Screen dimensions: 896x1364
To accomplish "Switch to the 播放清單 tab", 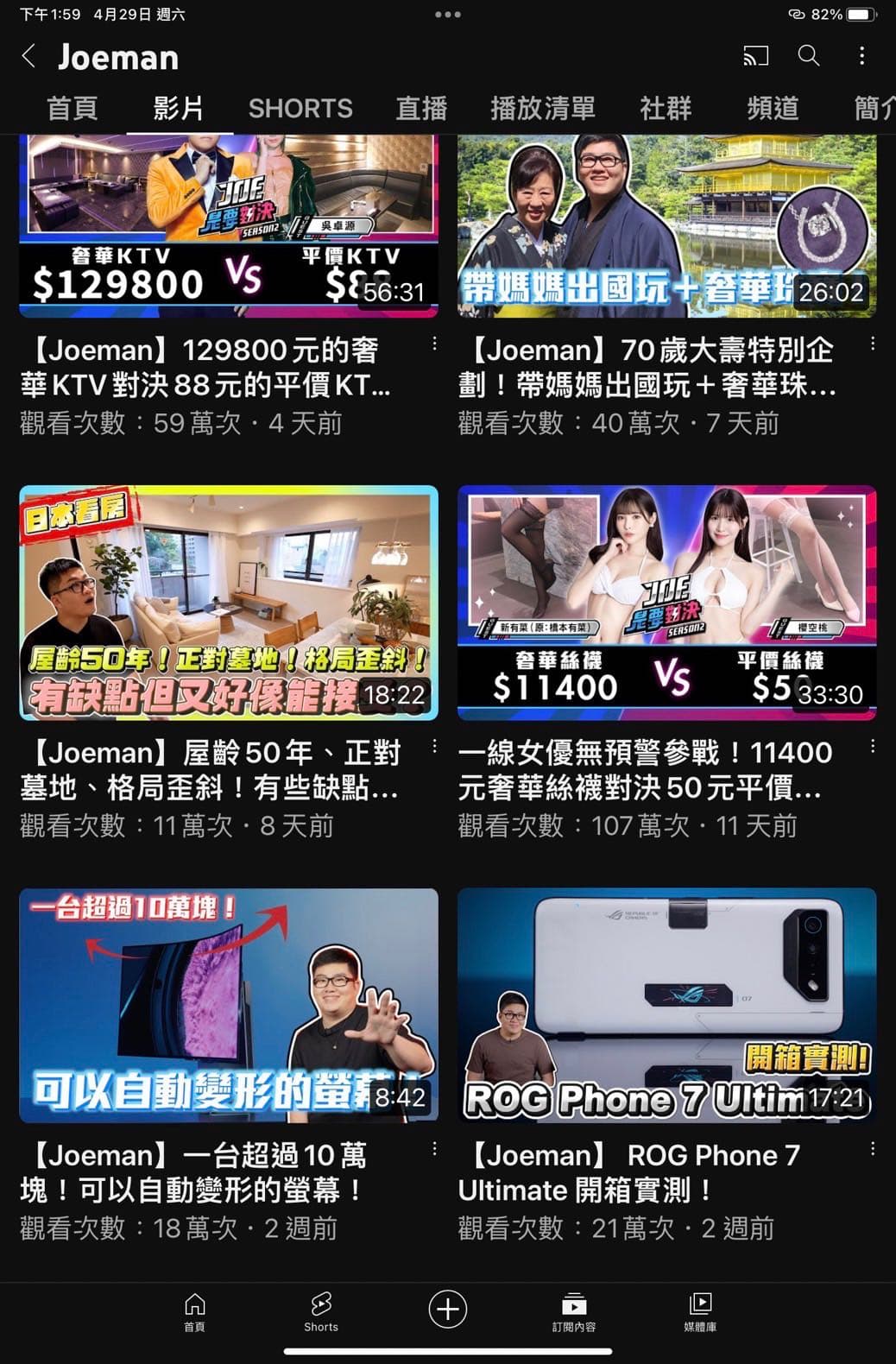I will coord(542,108).
